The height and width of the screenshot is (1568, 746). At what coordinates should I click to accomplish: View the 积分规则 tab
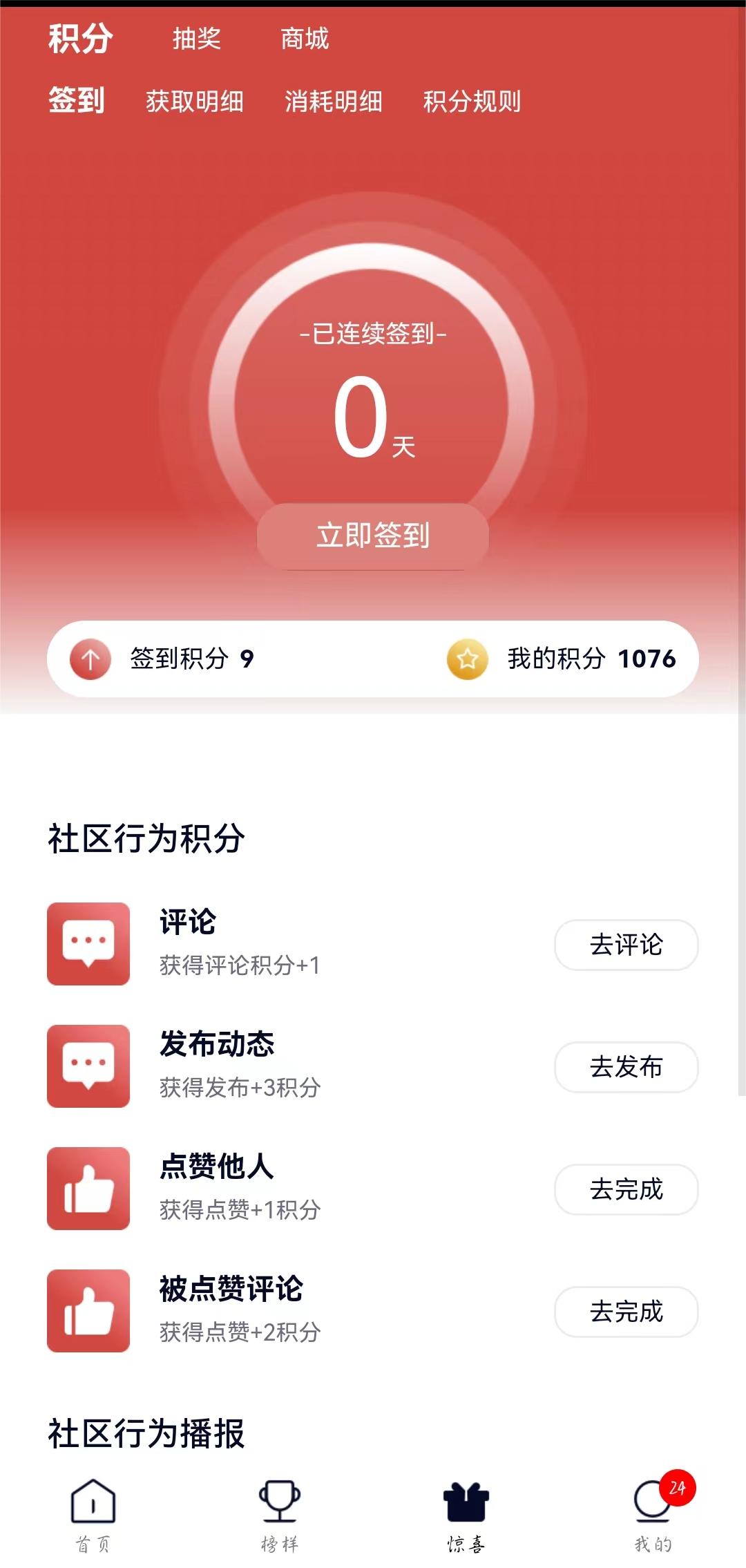pos(472,102)
